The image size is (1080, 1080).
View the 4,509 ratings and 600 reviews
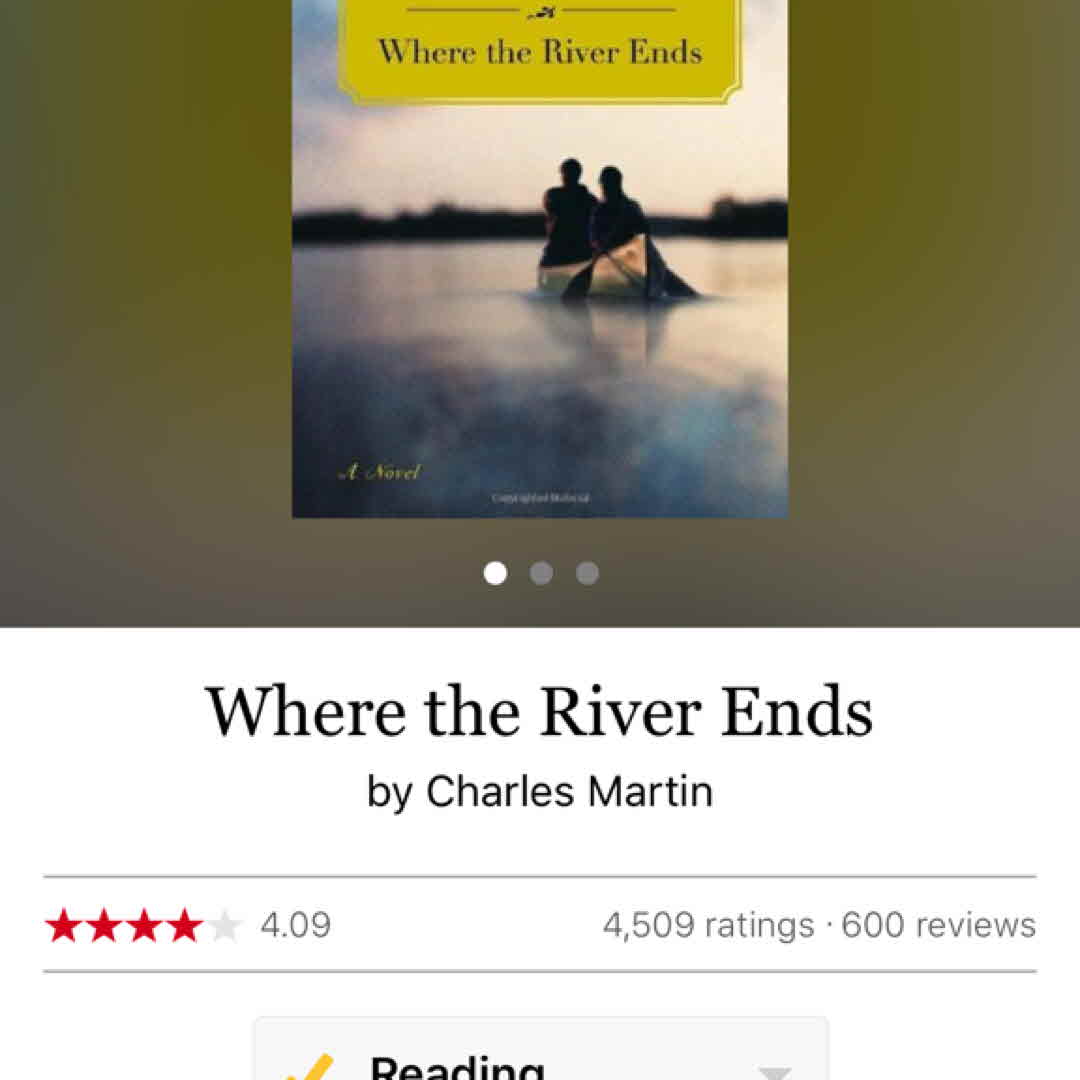(818, 925)
